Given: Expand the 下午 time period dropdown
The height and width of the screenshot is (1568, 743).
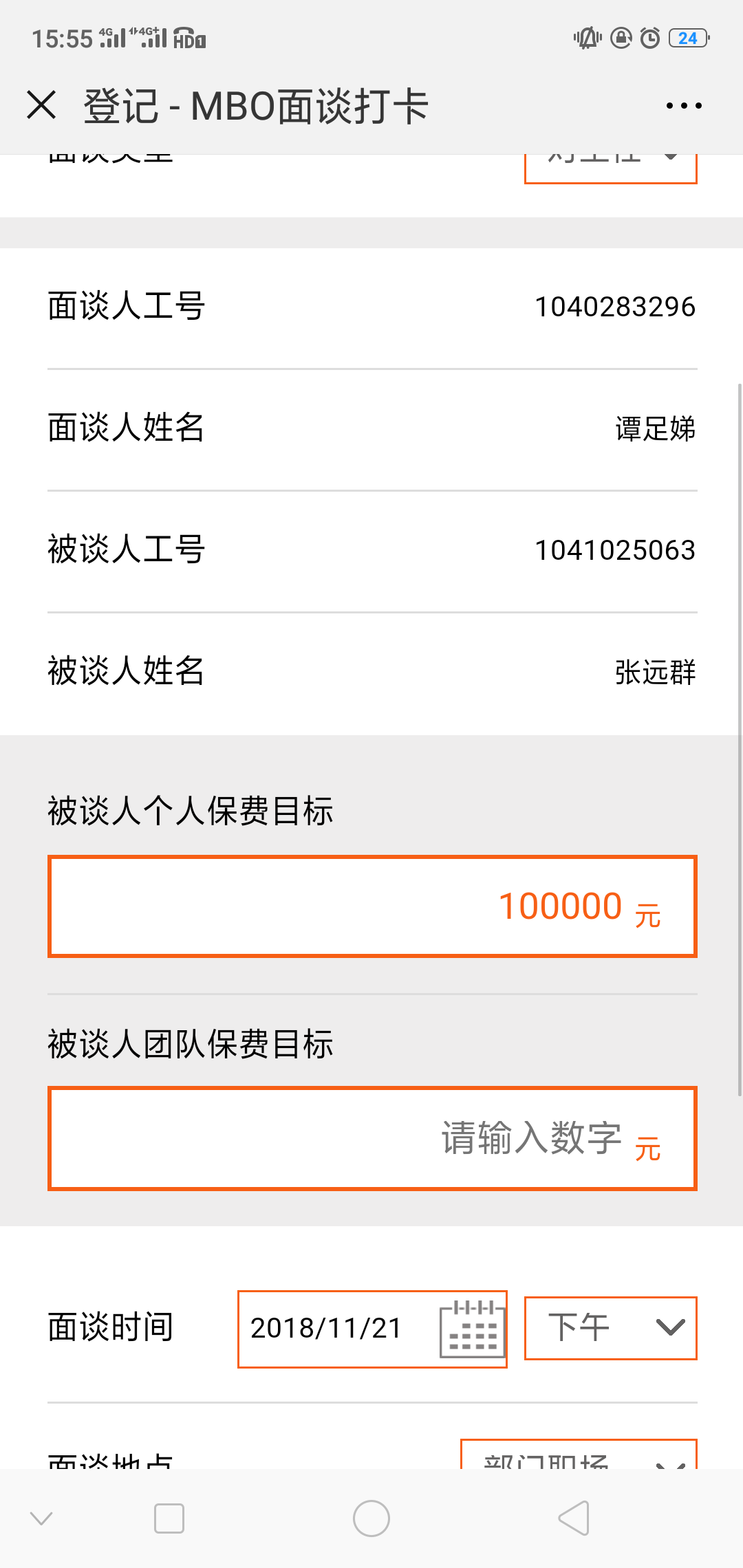Looking at the screenshot, I should (610, 1328).
